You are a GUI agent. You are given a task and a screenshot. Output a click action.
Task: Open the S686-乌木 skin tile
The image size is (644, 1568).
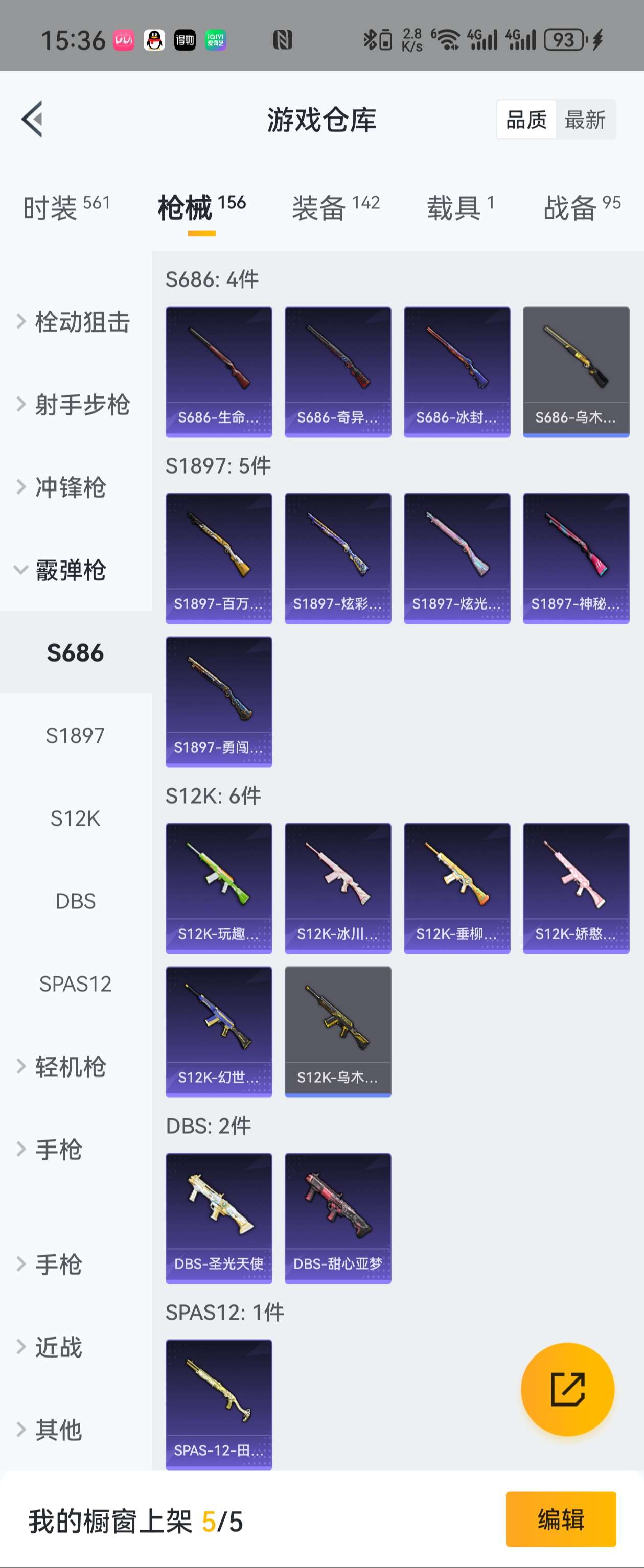point(575,371)
